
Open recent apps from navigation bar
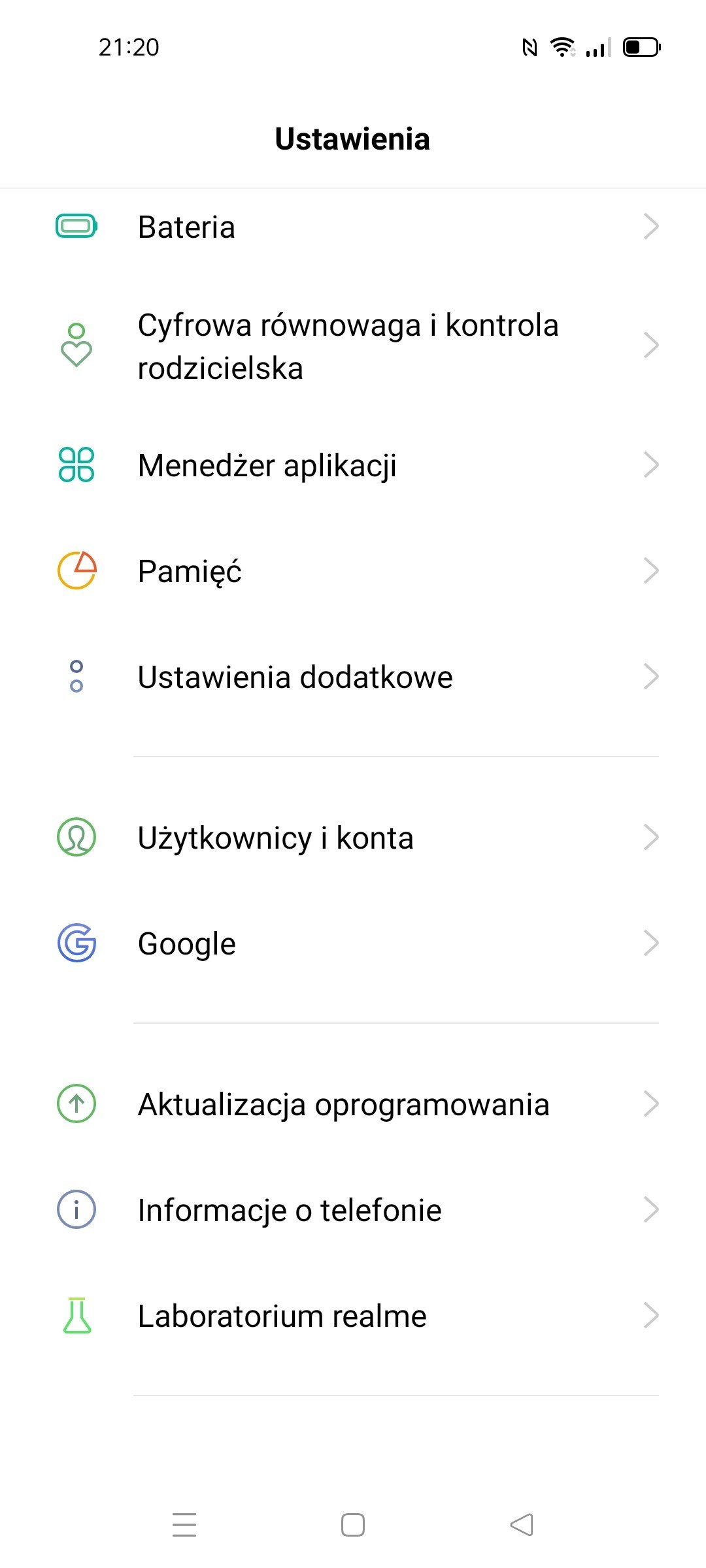point(184,1525)
